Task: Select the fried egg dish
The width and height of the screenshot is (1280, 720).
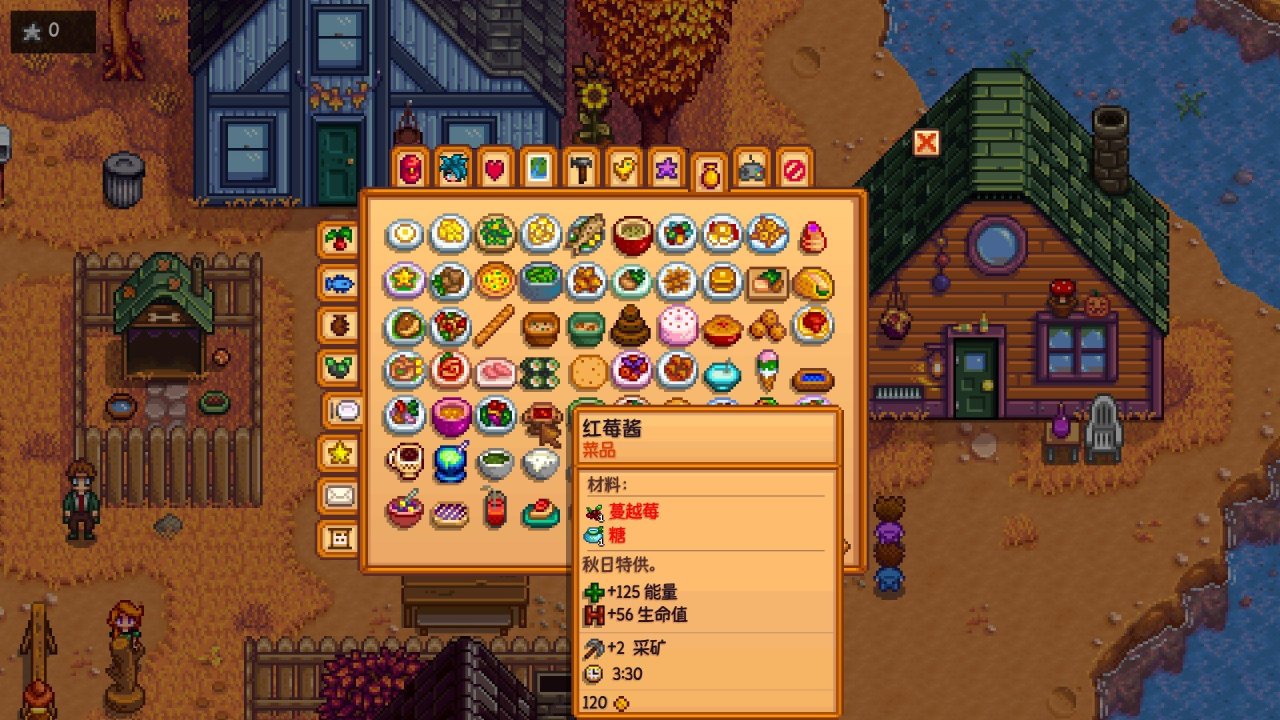Action: pyautogui.click(x=405, y=235)
